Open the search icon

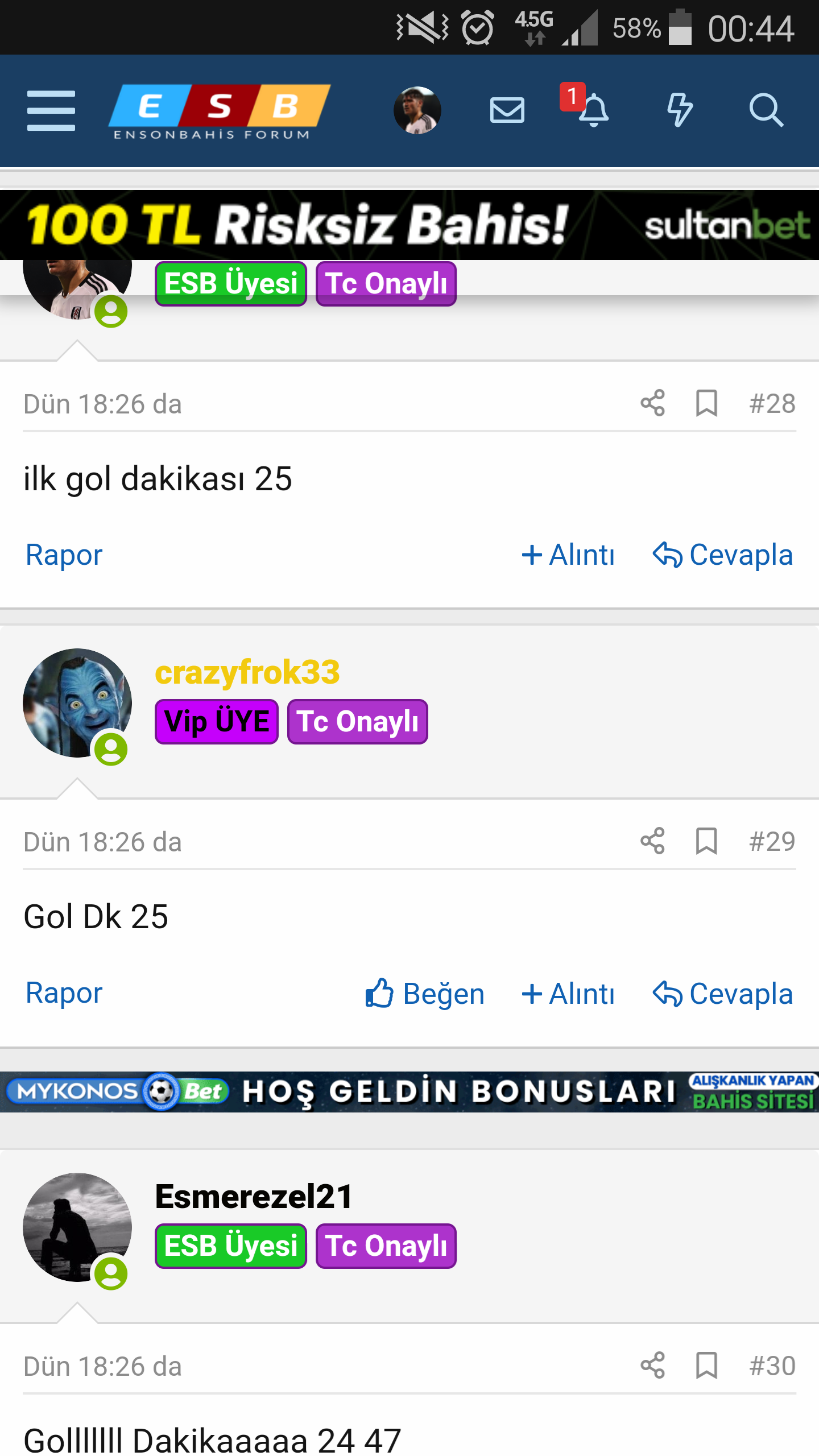[x=766, y=110]
